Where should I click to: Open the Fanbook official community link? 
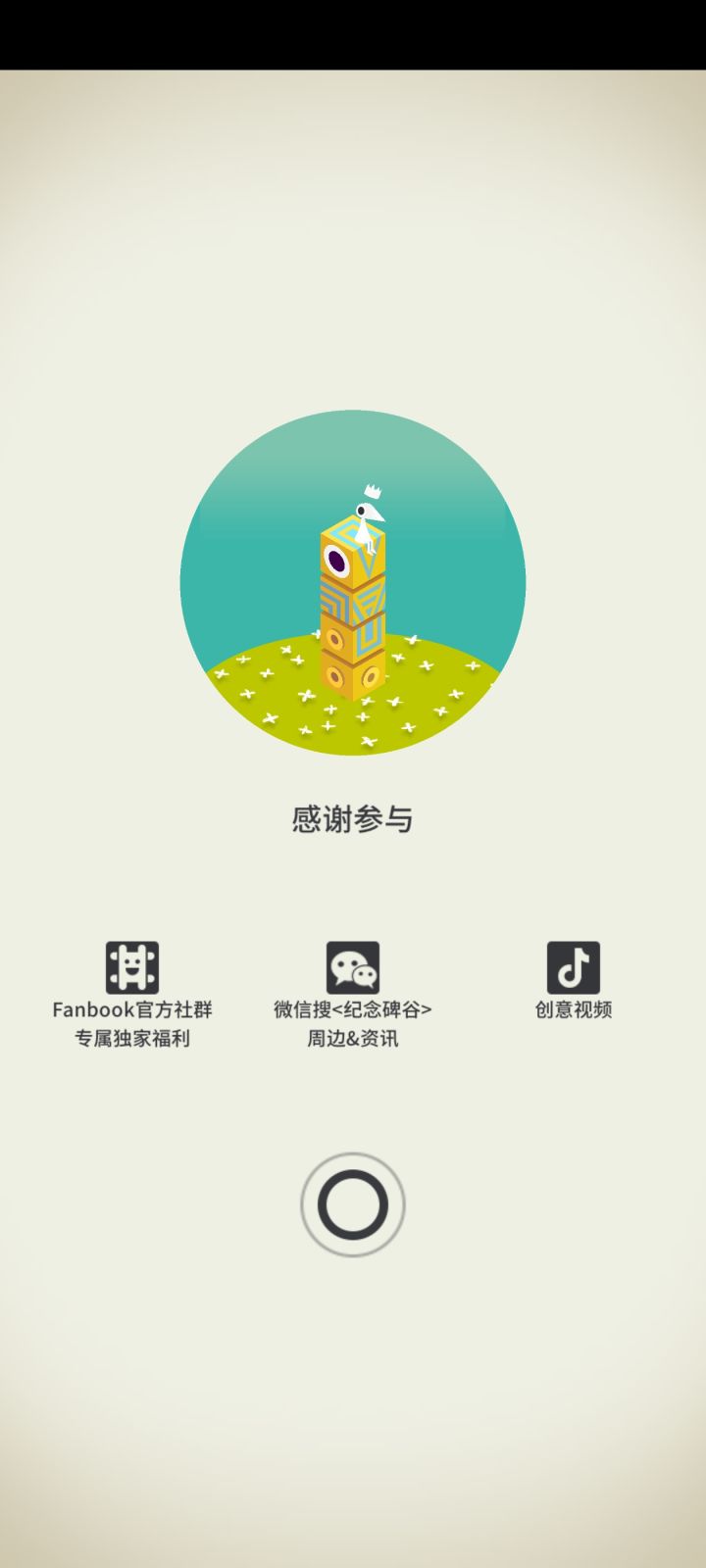coord(132,968)
